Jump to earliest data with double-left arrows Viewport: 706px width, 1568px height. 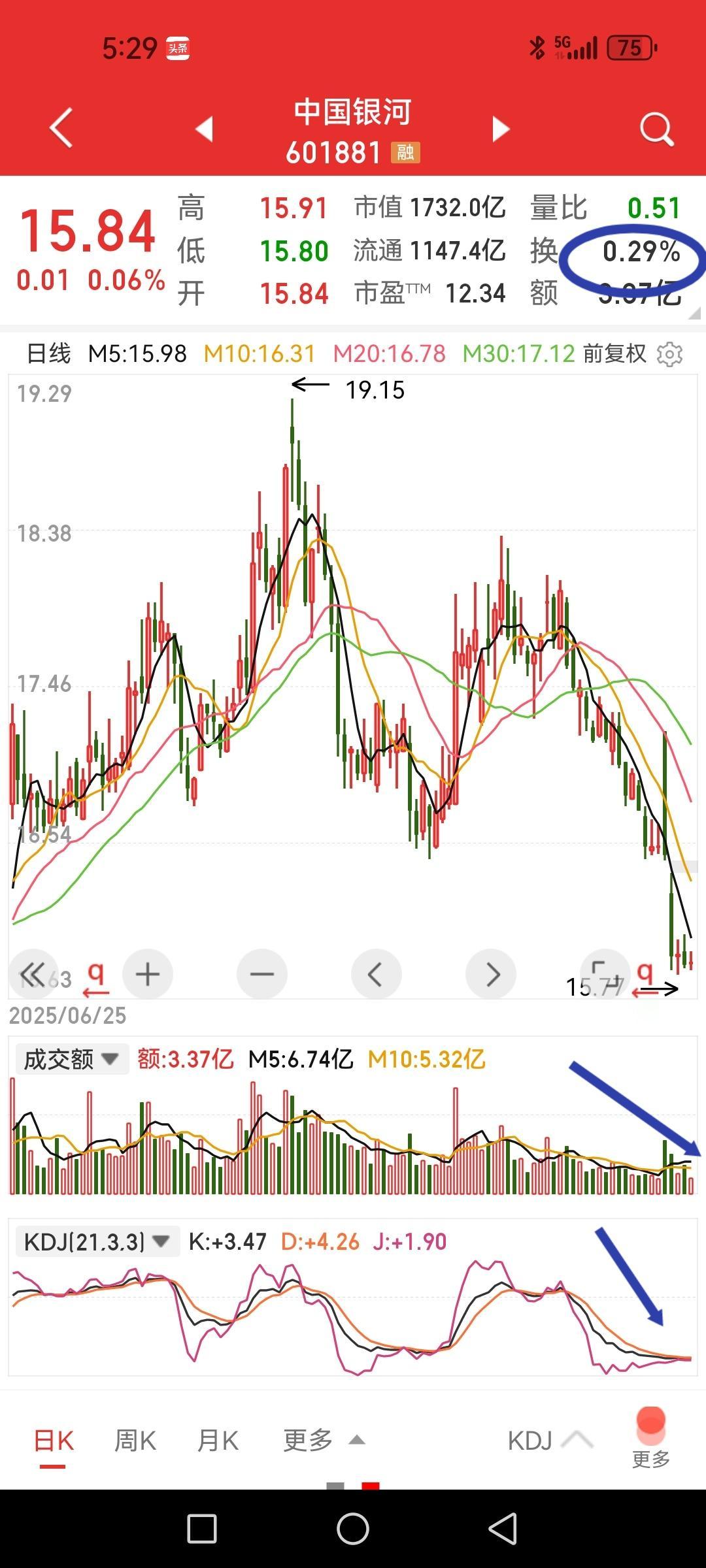[x=33, y=973]
